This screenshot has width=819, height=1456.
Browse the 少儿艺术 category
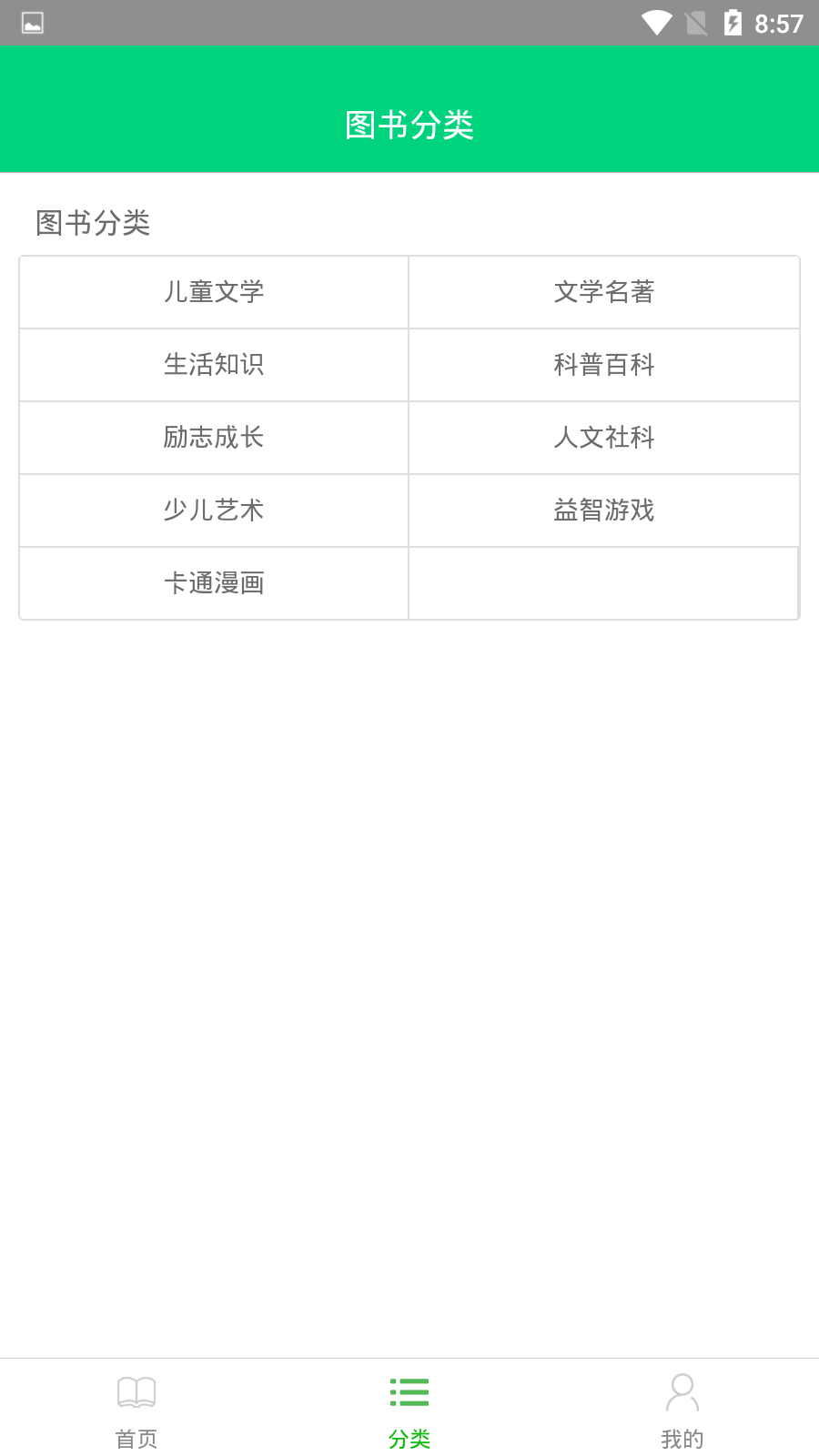214,511
